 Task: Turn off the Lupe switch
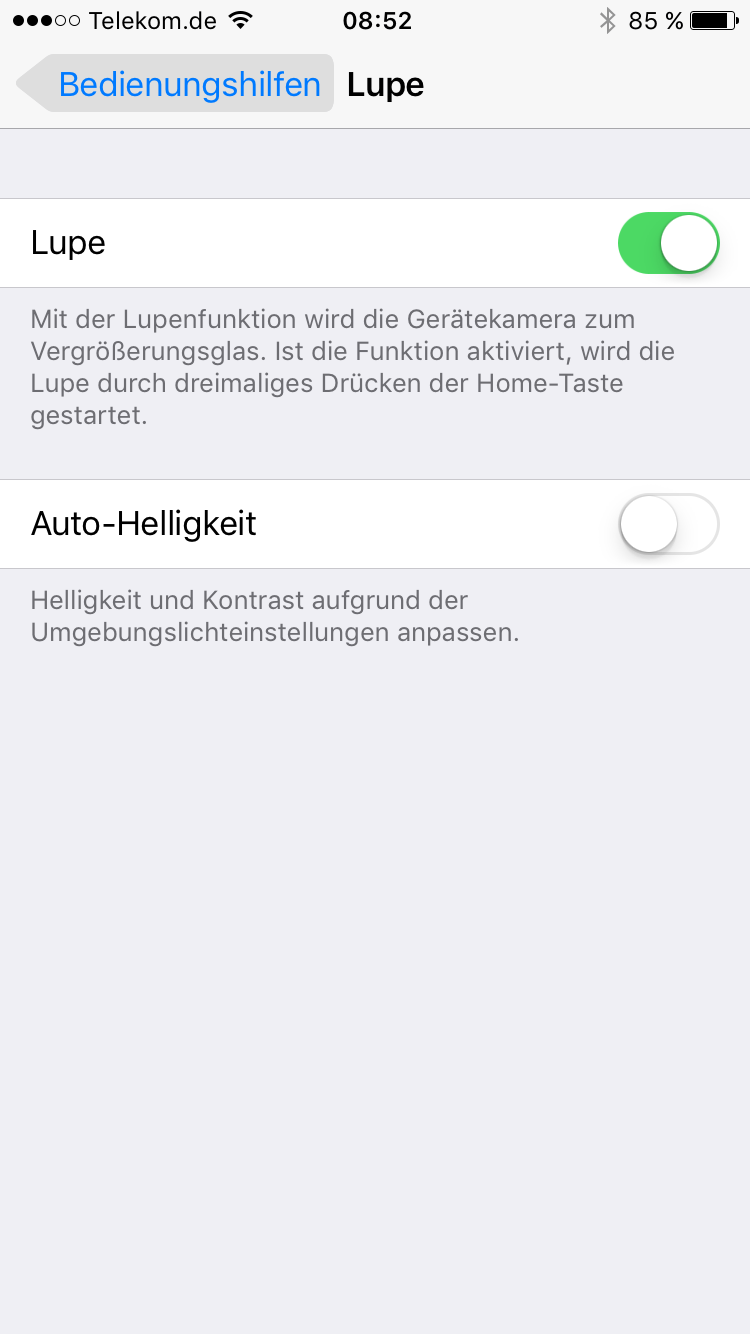[x=668, y=243]
